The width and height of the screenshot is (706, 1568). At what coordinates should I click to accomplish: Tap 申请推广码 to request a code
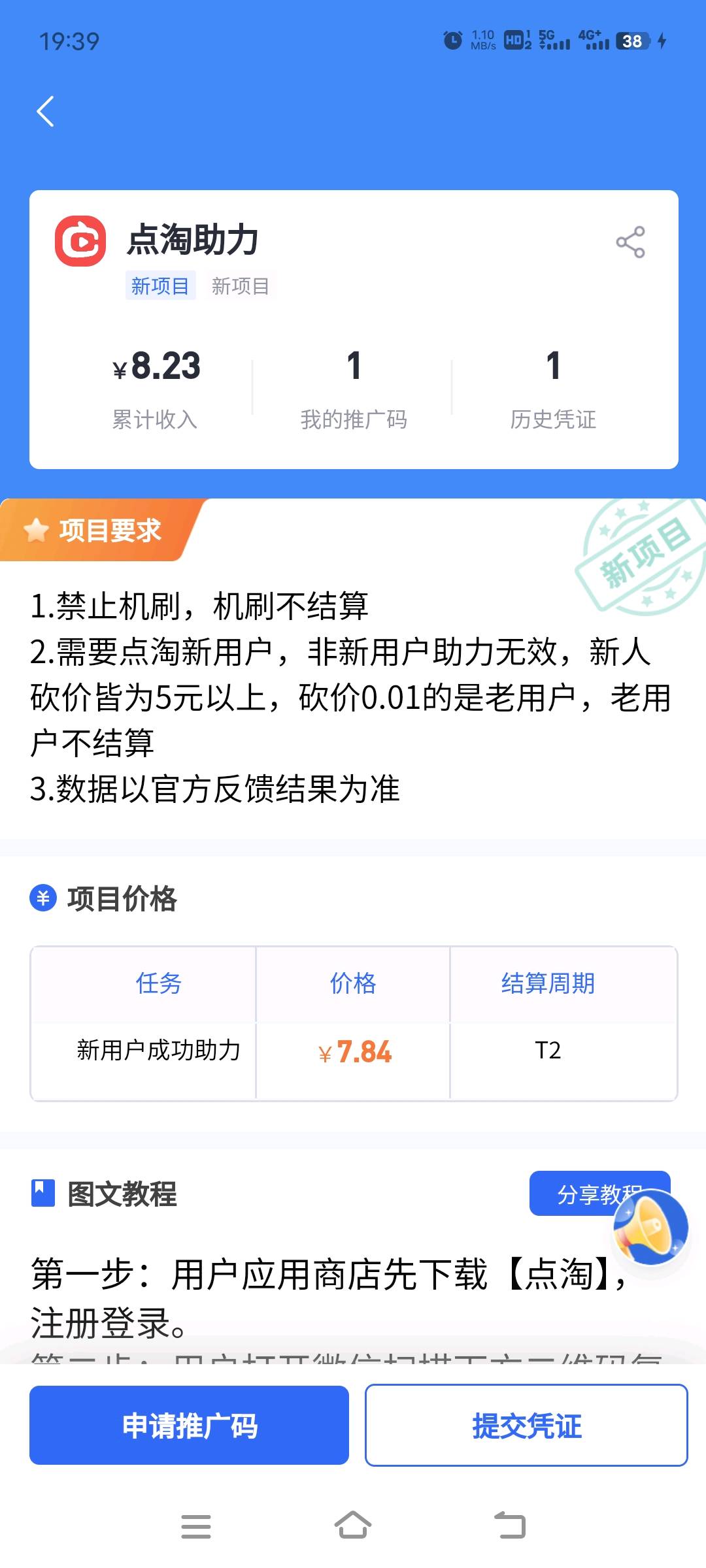[189, 1425]
